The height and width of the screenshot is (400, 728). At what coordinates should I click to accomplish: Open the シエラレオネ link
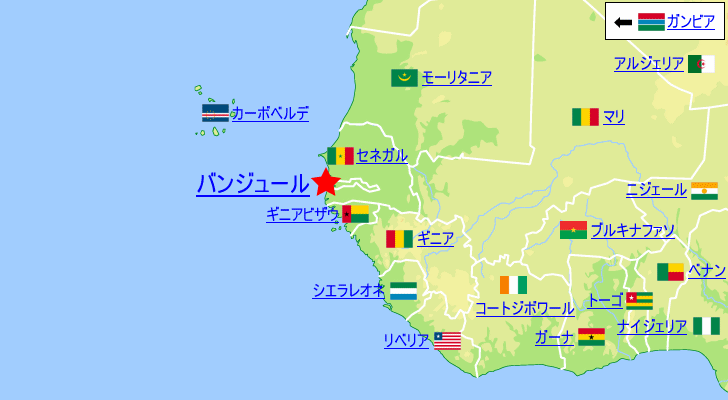[x=348, y=291]
